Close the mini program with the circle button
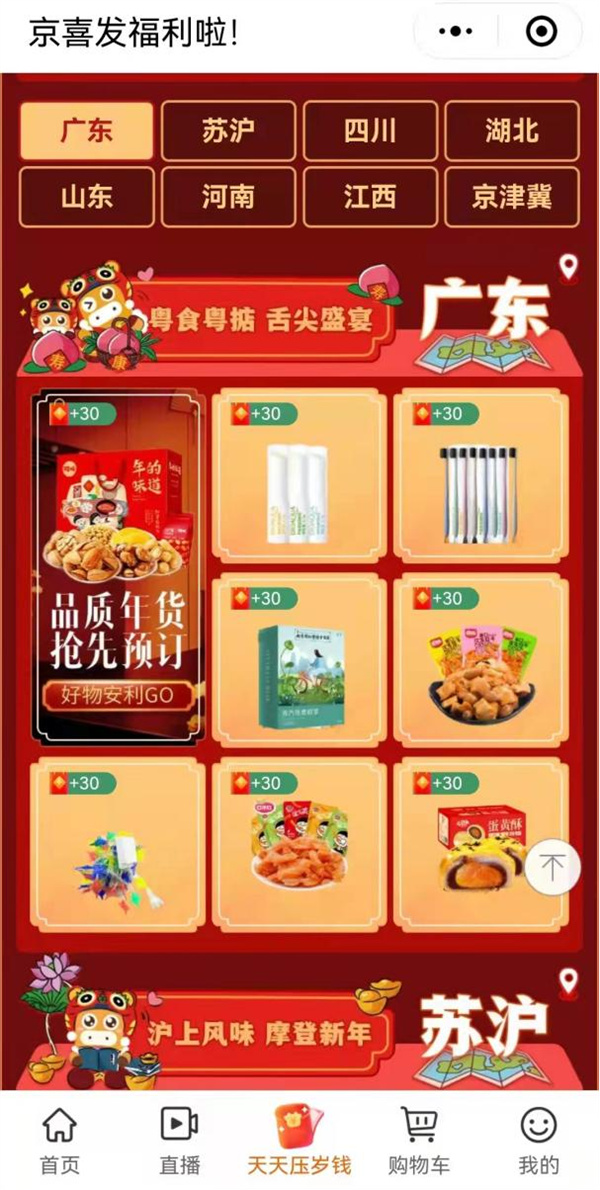Image resolution: width=600 pixels, height=1190 pixels. click(x=541, y=32)
